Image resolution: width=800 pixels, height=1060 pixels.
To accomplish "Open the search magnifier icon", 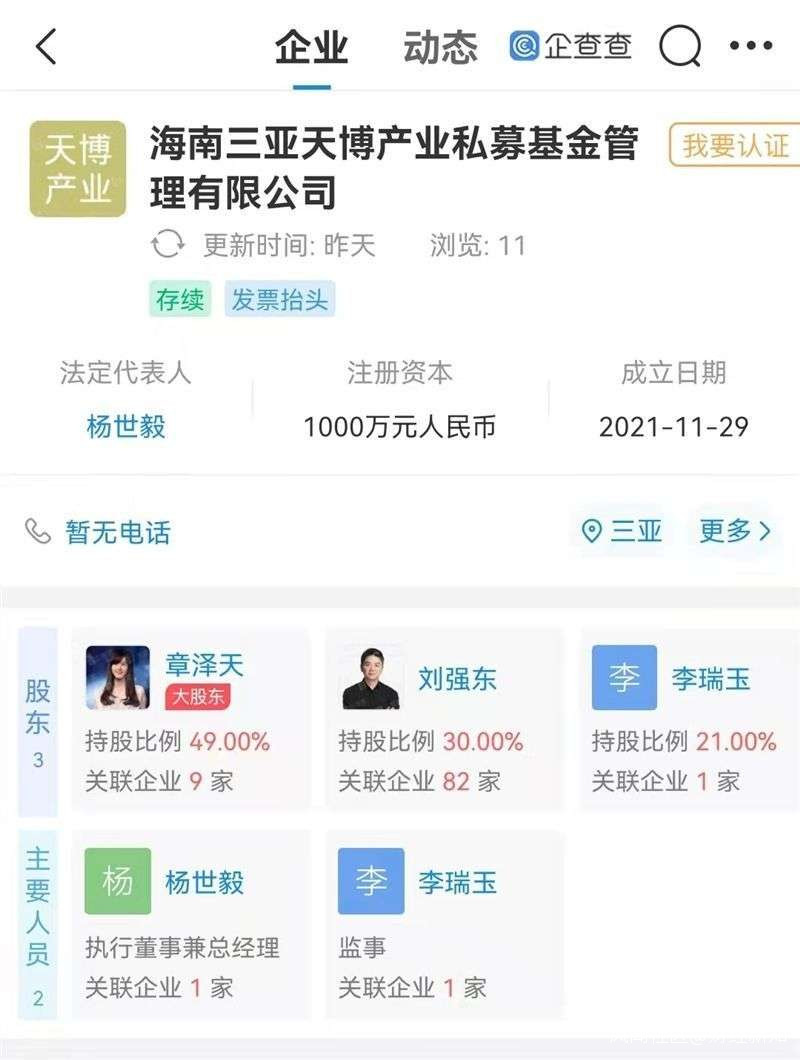I will tap(680, 46).
